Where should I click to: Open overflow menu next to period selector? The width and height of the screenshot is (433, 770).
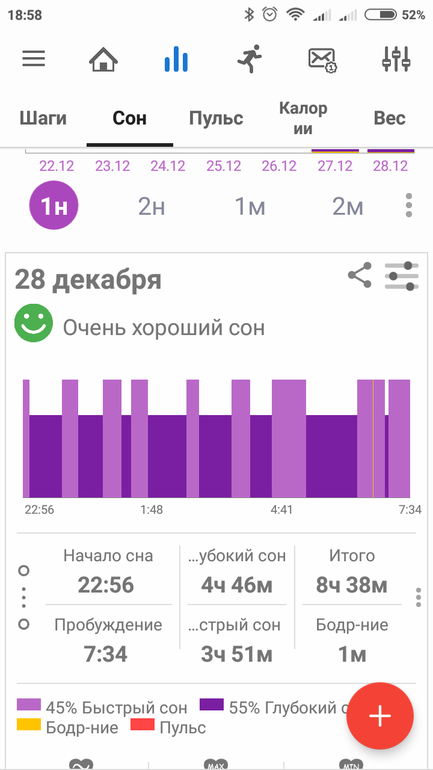(x=409, y=205)
